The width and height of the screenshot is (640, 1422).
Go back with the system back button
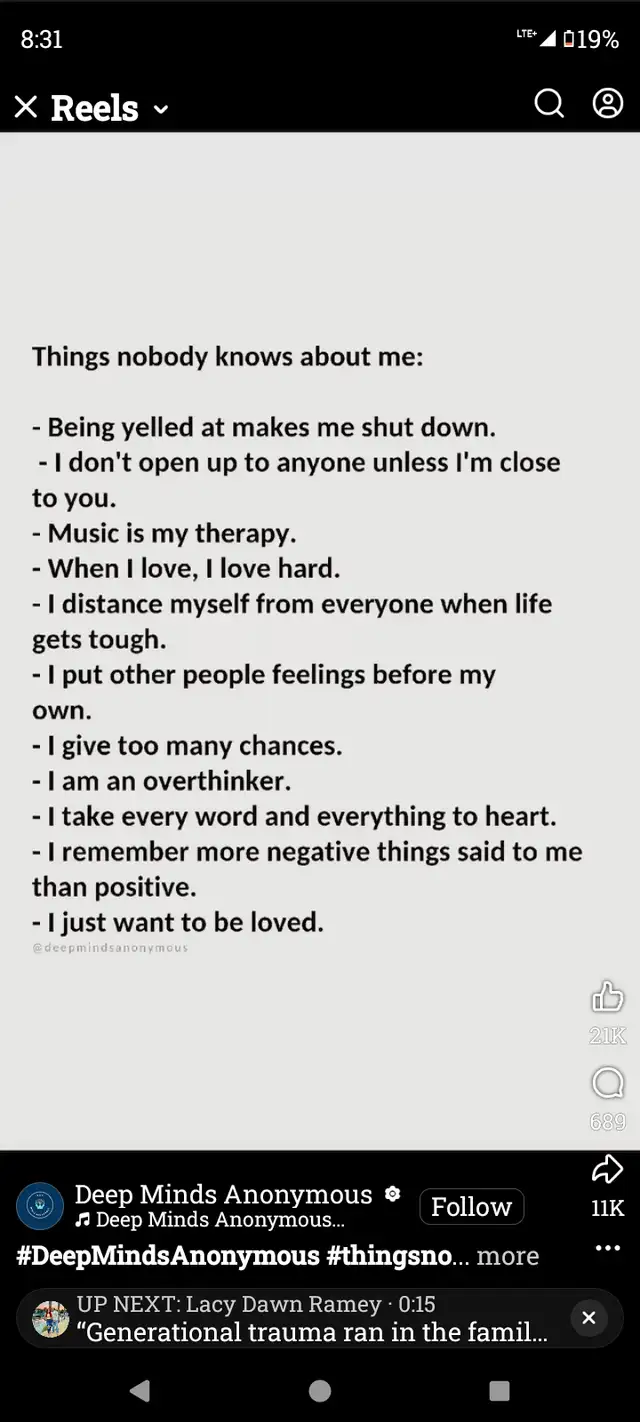[x=140, y=1390]
